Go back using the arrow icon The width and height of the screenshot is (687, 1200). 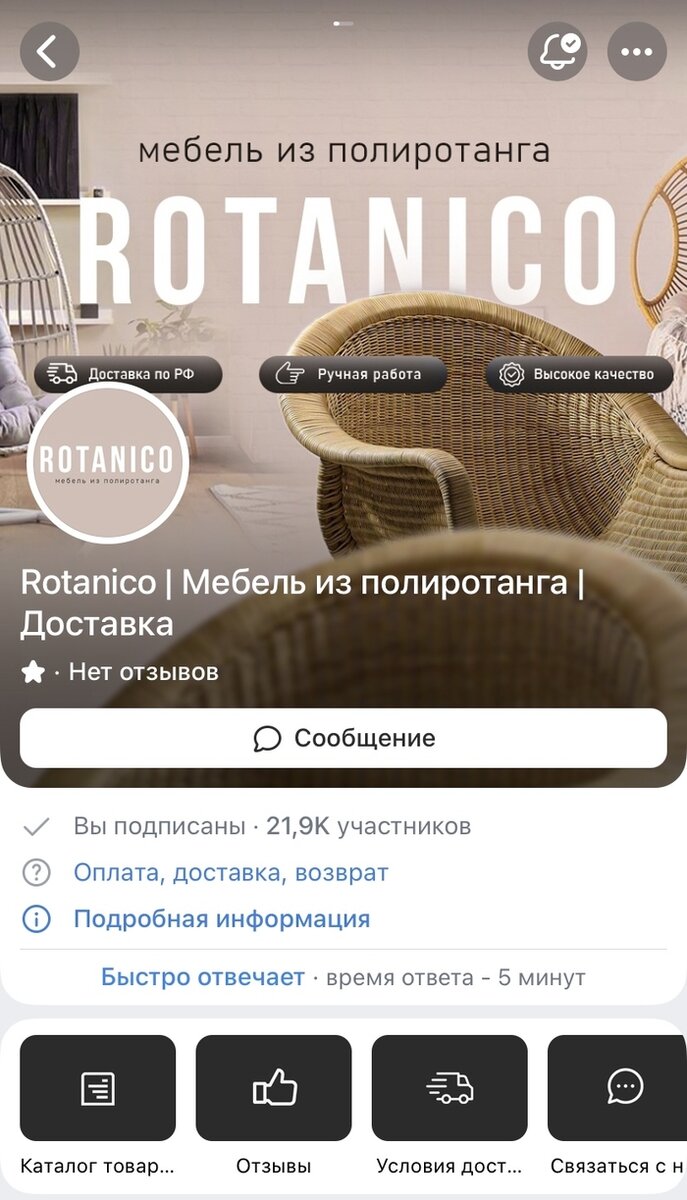50,52
